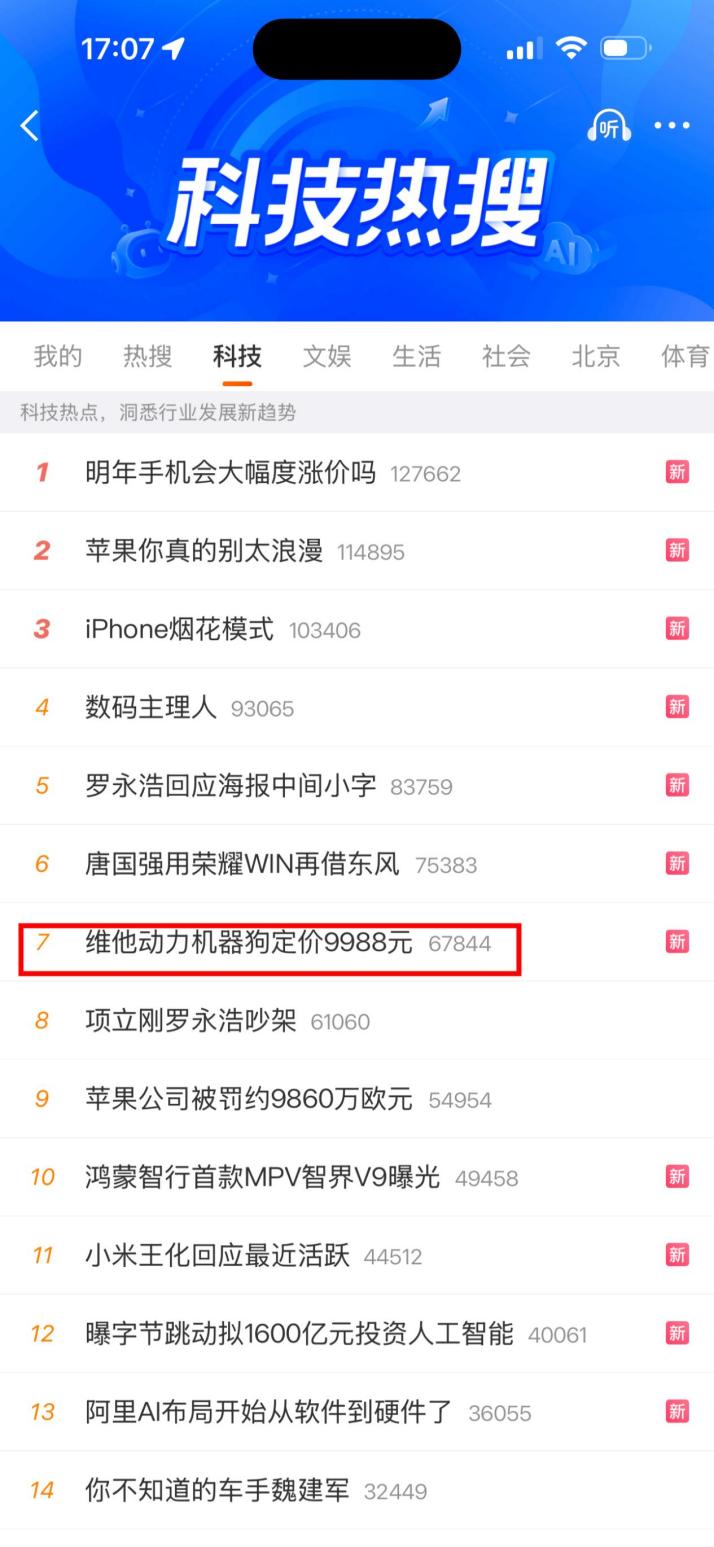
Task: Open topic 阿里AI布局开始从软件到硬件了
Action: point(269,1411)
